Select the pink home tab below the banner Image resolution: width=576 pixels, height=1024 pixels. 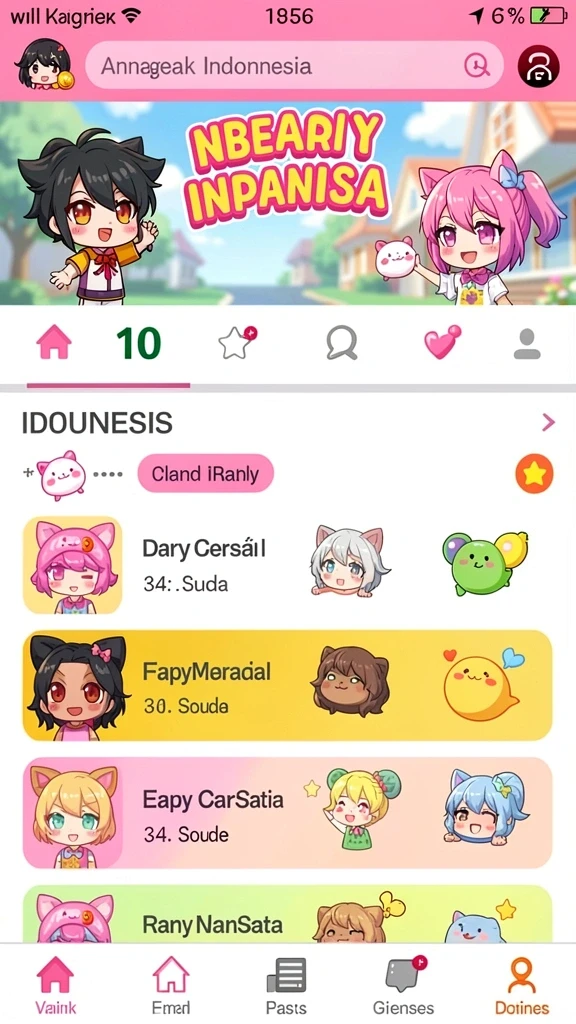(54, 343)
